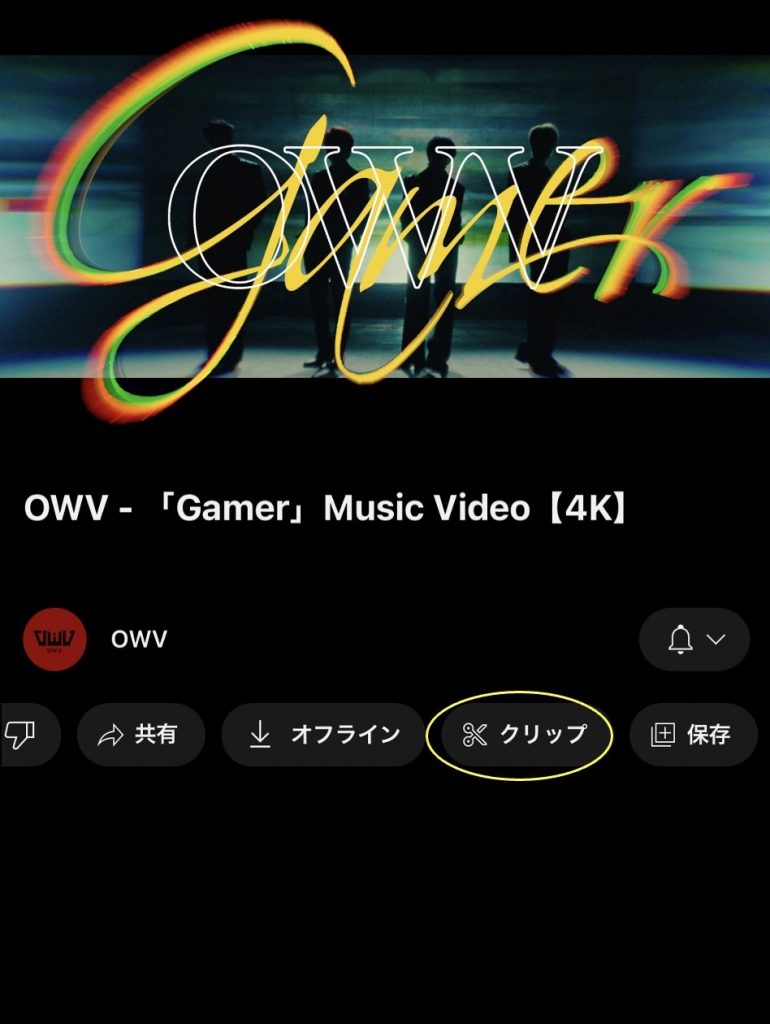Download video with オフライン button
This screenshot has width=770, height=1024.
coord(323,735)
